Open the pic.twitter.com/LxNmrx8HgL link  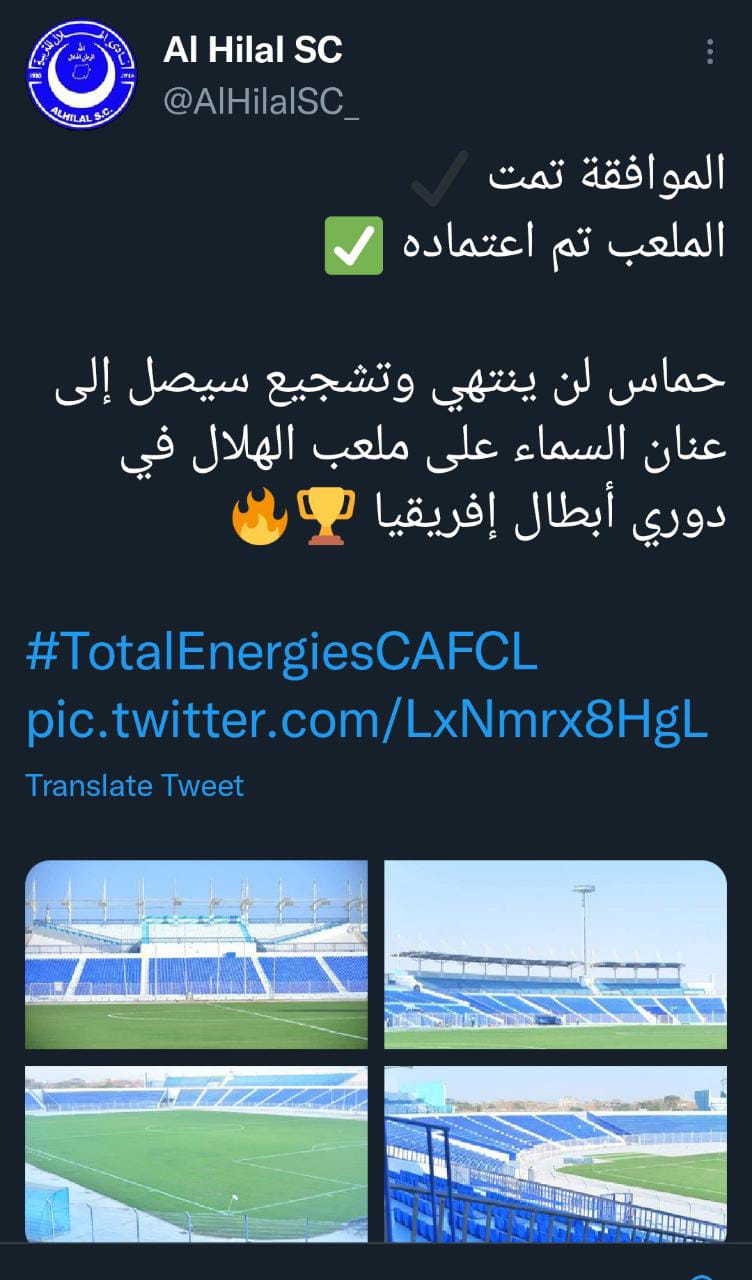(367, 720)
